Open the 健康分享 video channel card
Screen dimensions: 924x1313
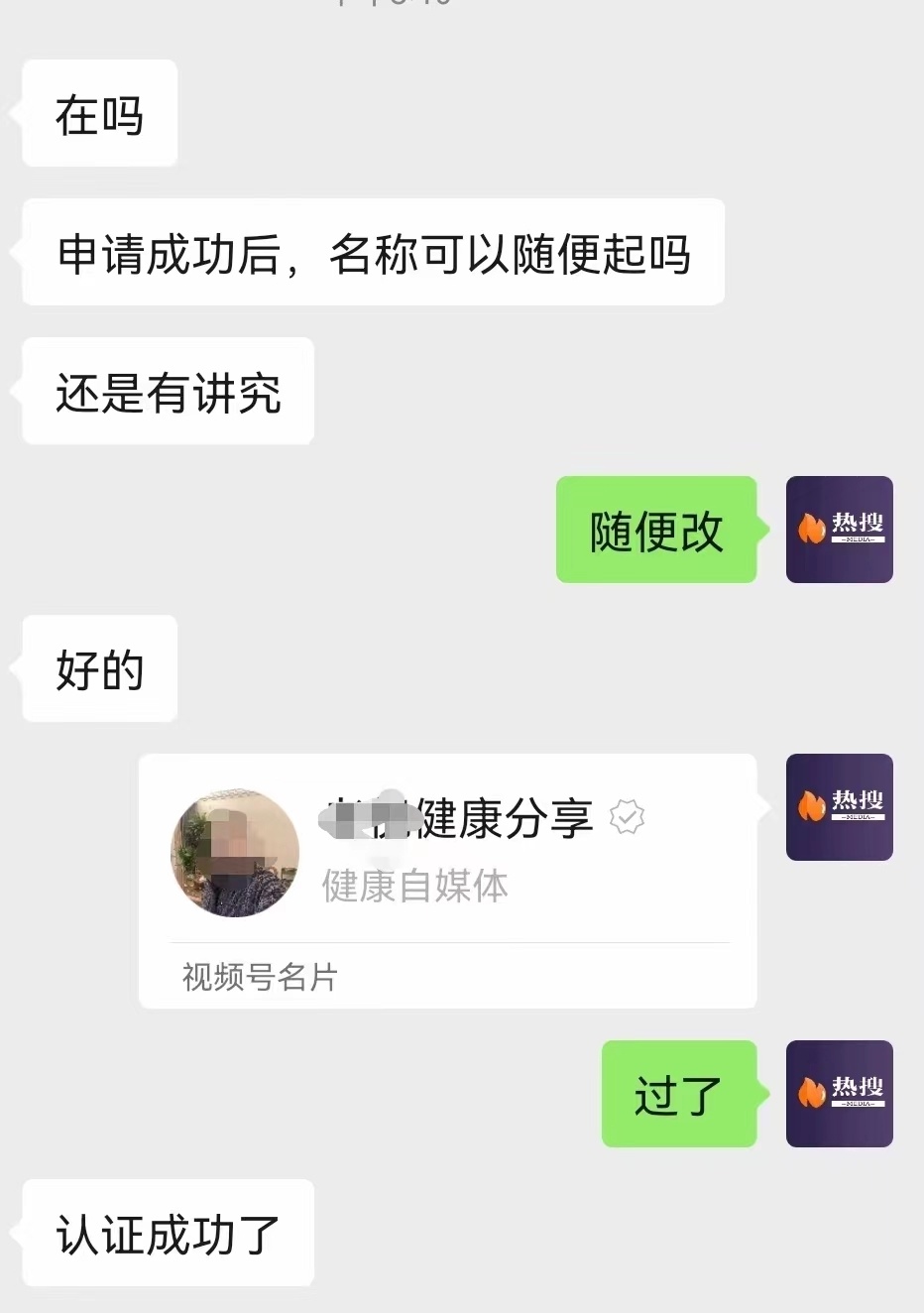point(447,881)
